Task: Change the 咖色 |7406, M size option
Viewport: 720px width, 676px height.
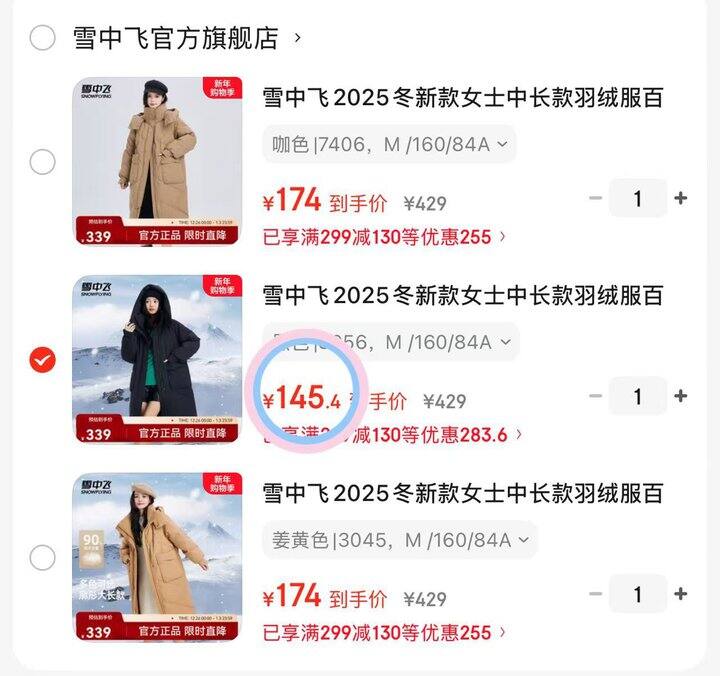Action: pos(389,144)
